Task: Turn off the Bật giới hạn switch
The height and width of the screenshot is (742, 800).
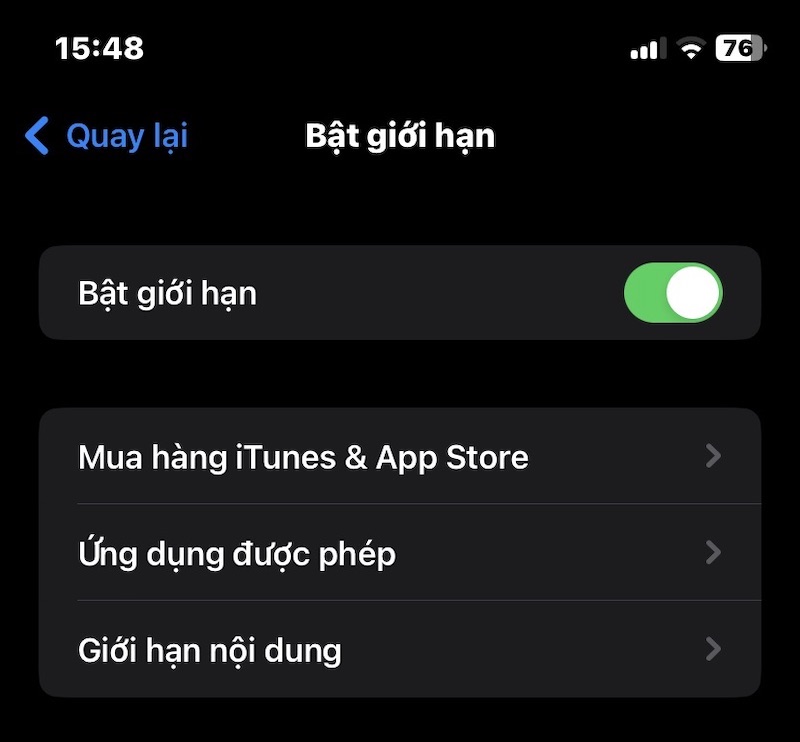Action: (672, 293)
